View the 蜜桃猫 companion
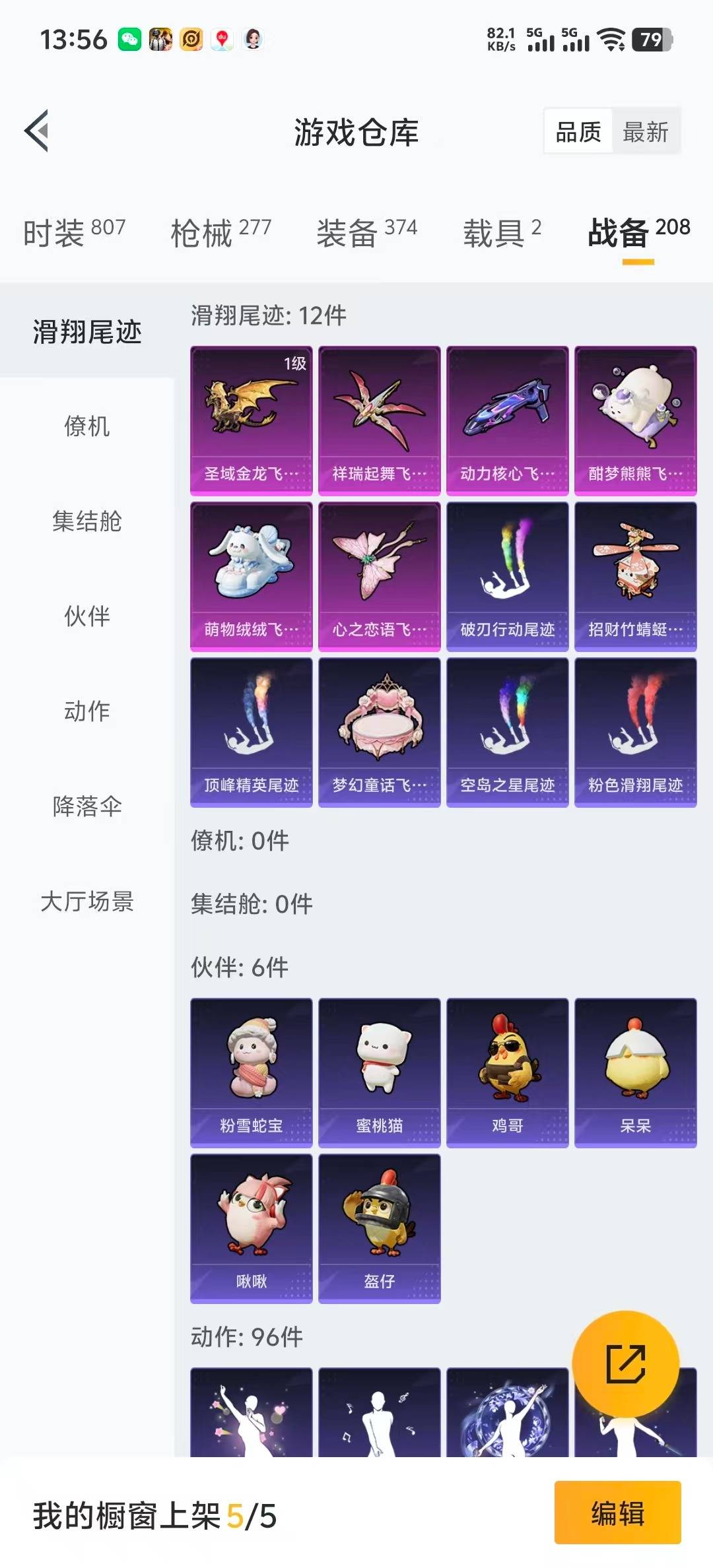Image resolution: width=713 pixels, height=1568 pixels. pyautogui.click(x=379, y=1072)
